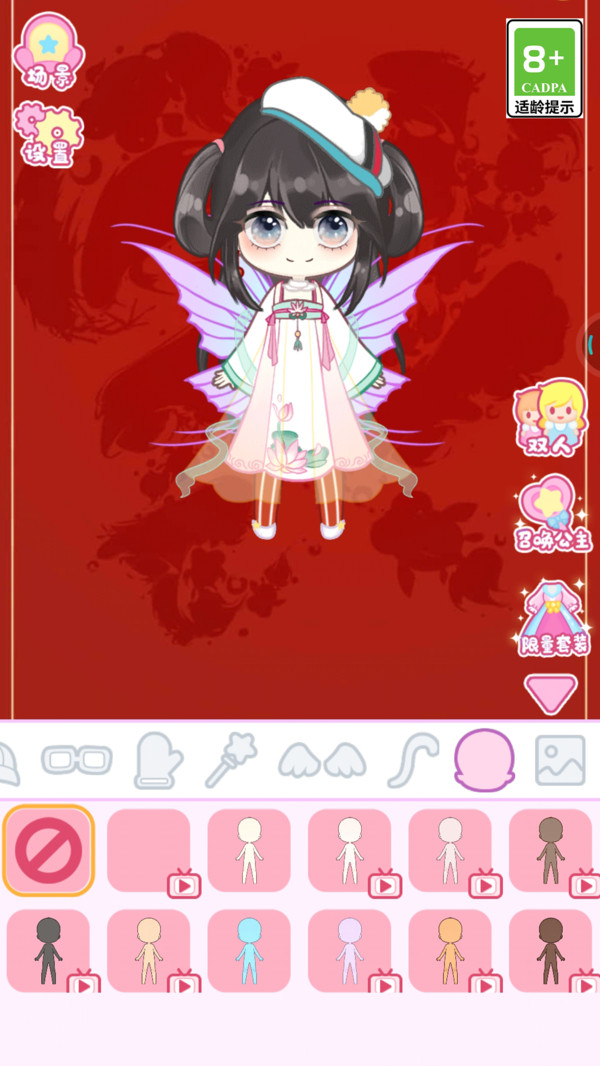Image resolution: width=600 pixels, height=1066 pixels.
Task: Tap the 召唤公主 summon princess button
Action: (x=552, y=514)
